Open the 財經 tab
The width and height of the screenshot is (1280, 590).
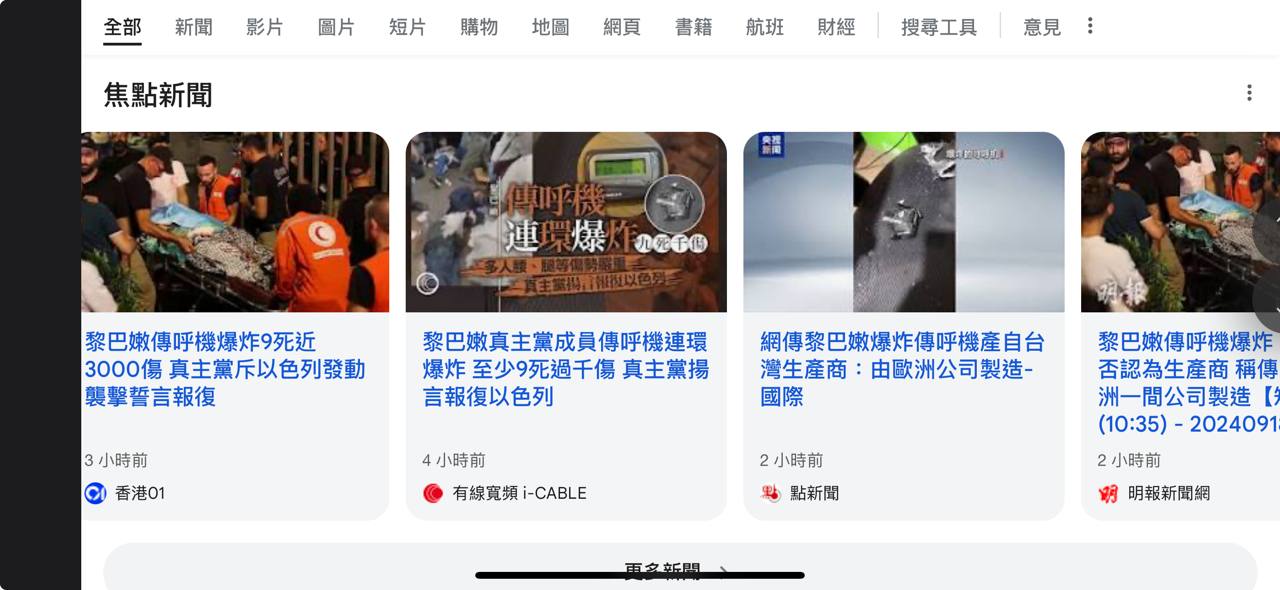[836, 27]
